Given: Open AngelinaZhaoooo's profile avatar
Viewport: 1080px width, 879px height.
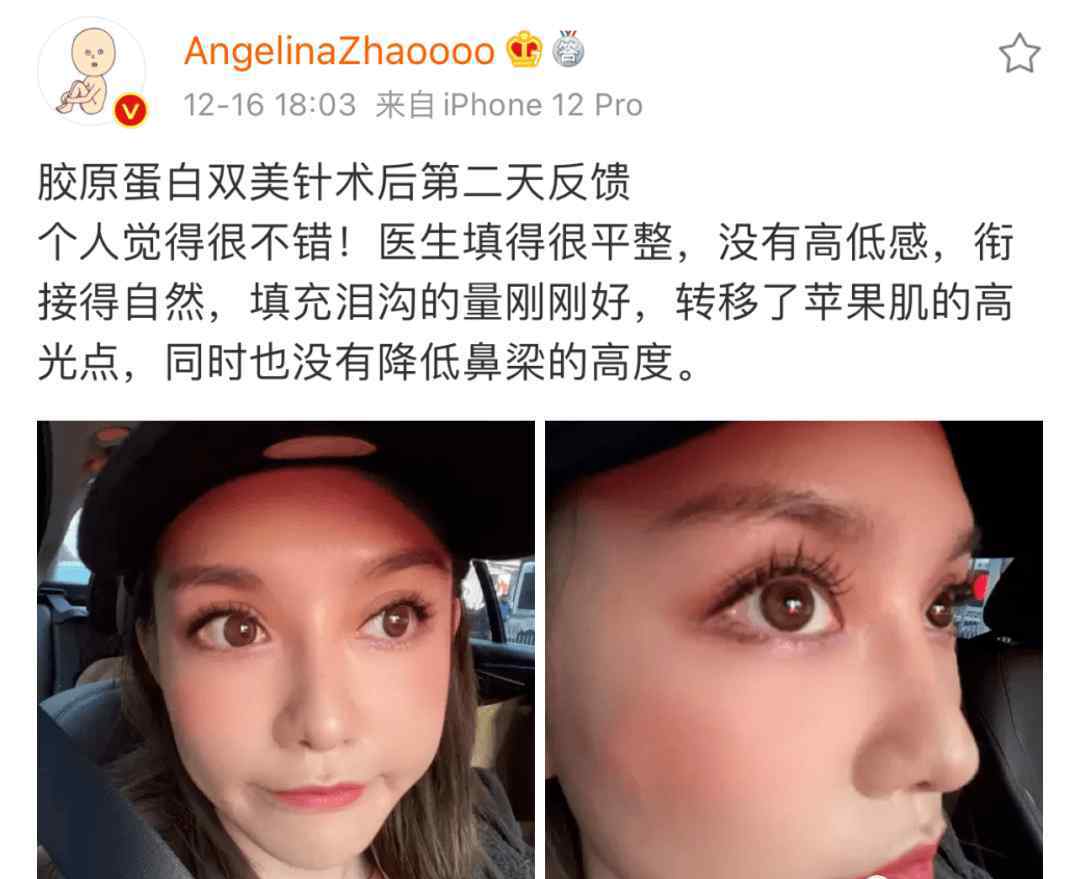Looking at the screenshot, I should [92, 77].
